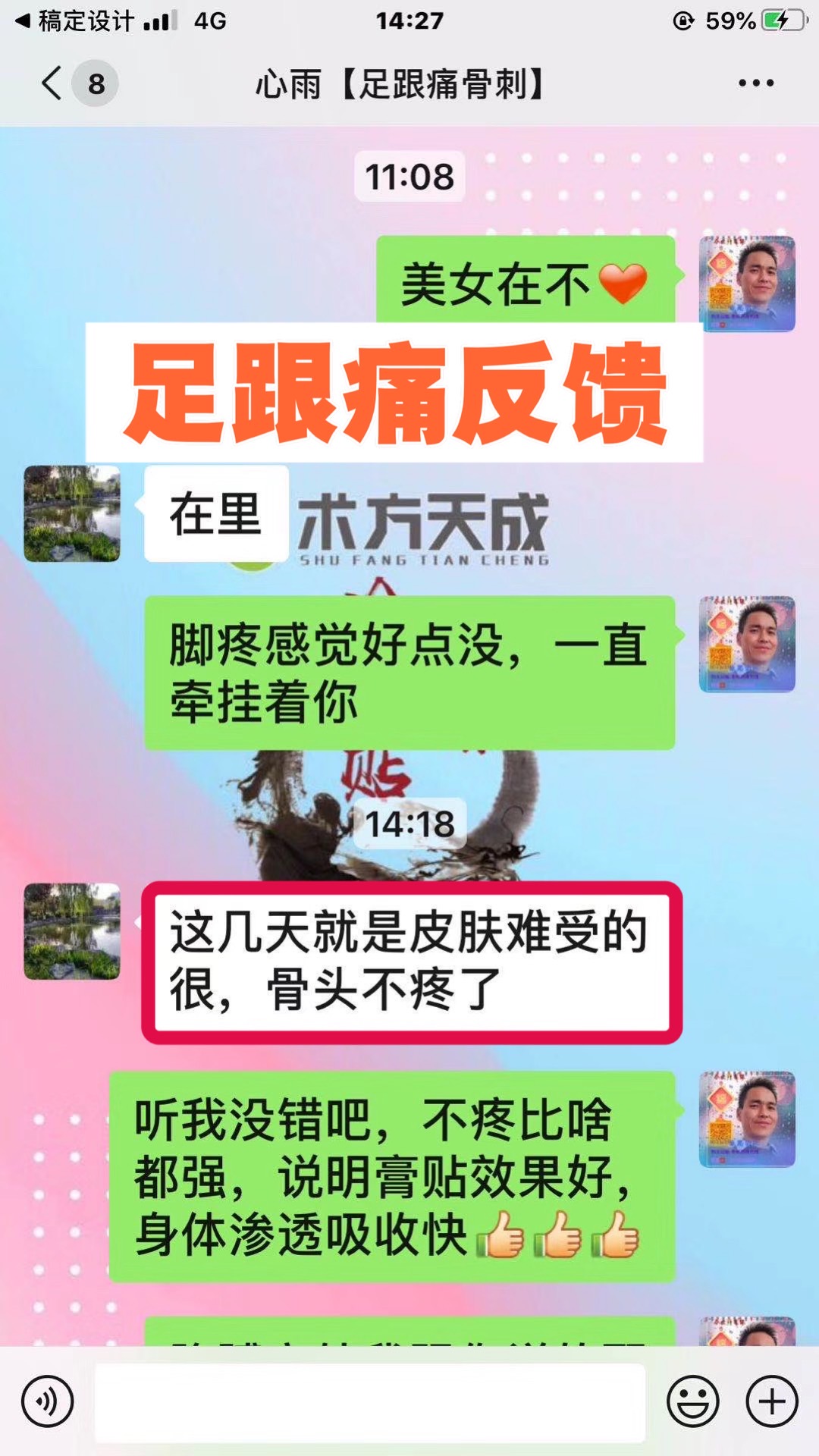819x1456 pixels.
Task: Open the chat overflow menu
Action: 756,83
